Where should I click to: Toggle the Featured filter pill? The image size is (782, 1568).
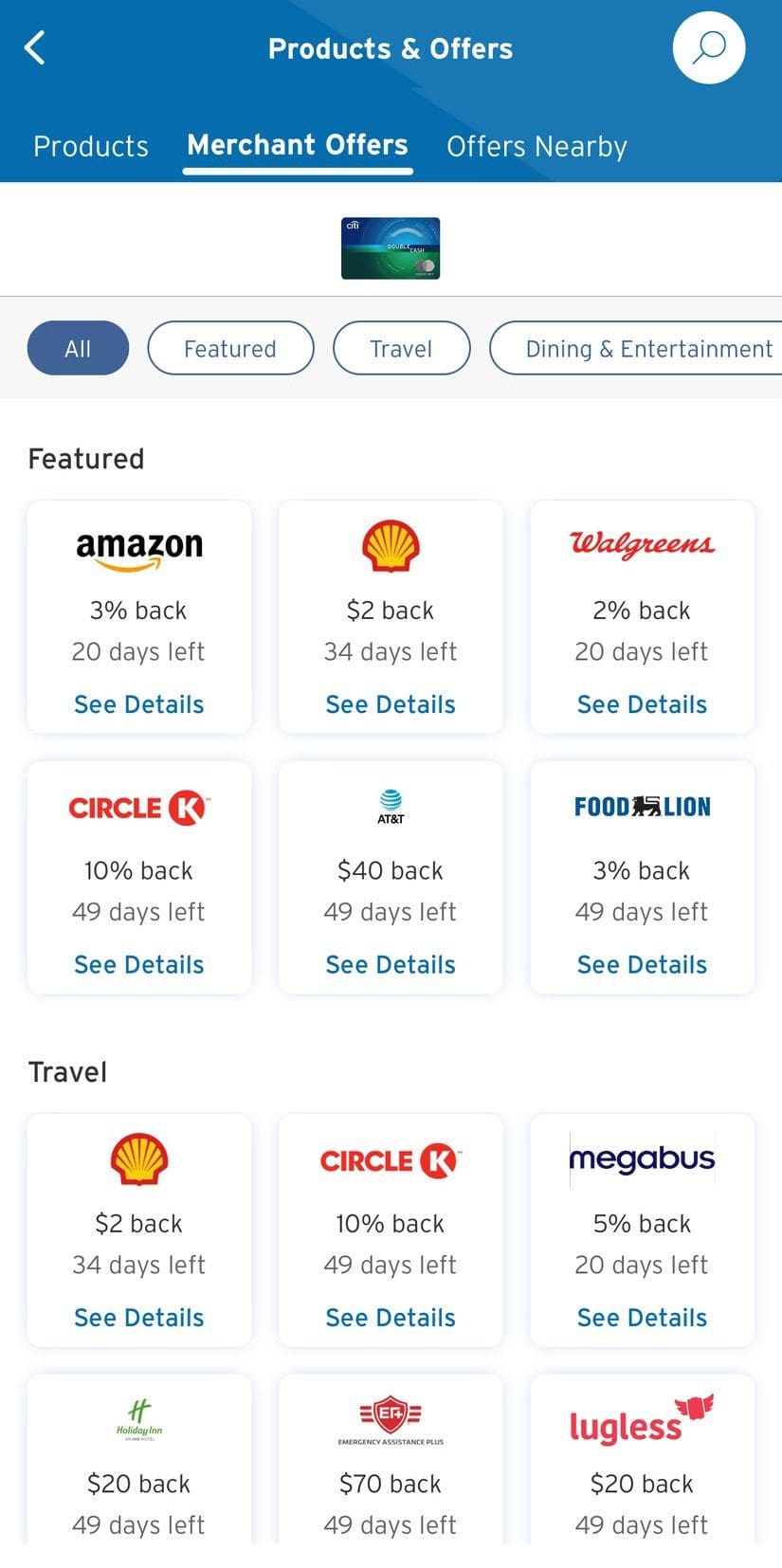click(230, 348)
